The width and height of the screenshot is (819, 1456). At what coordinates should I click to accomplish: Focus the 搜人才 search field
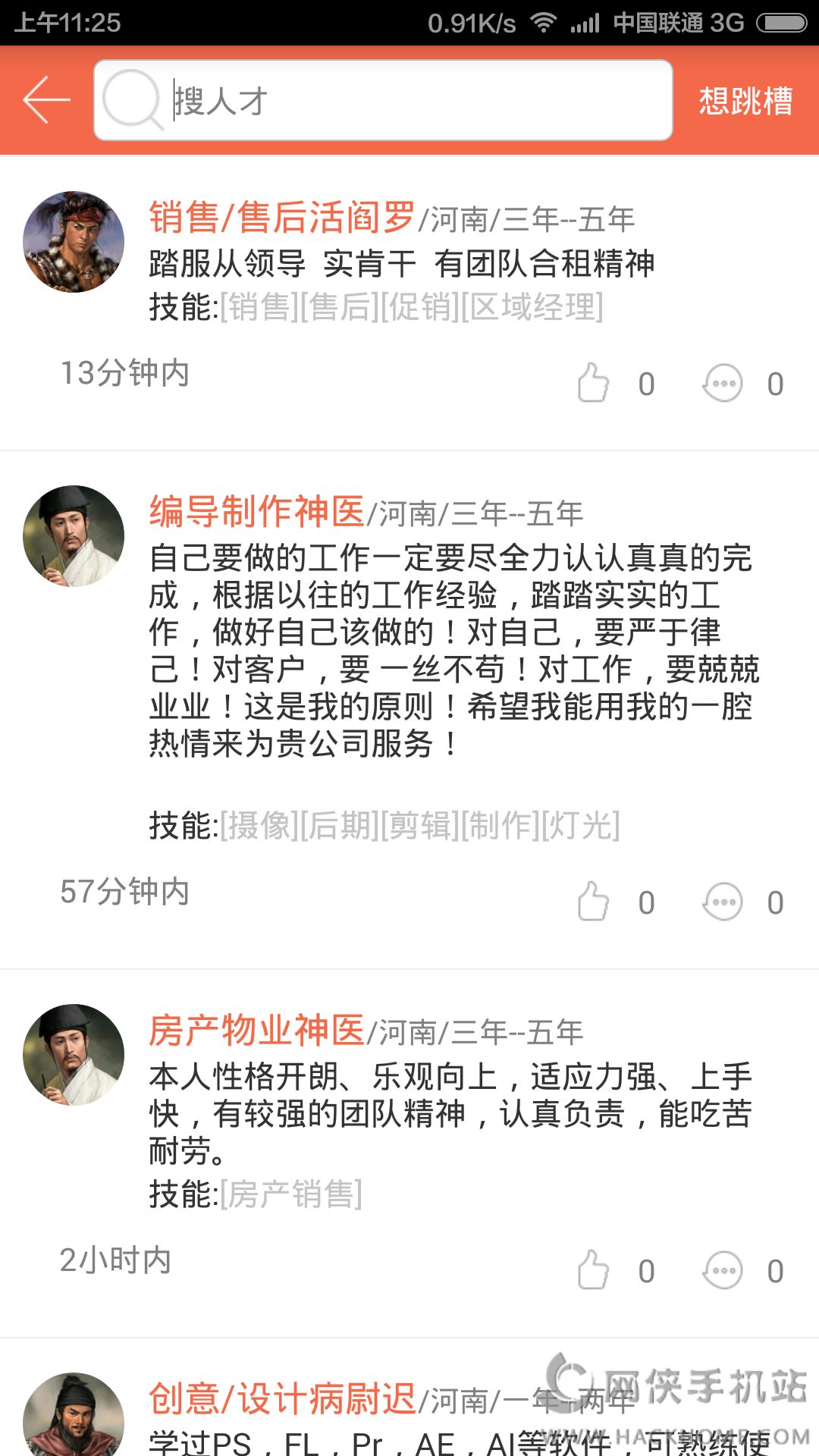coord(409,100)
